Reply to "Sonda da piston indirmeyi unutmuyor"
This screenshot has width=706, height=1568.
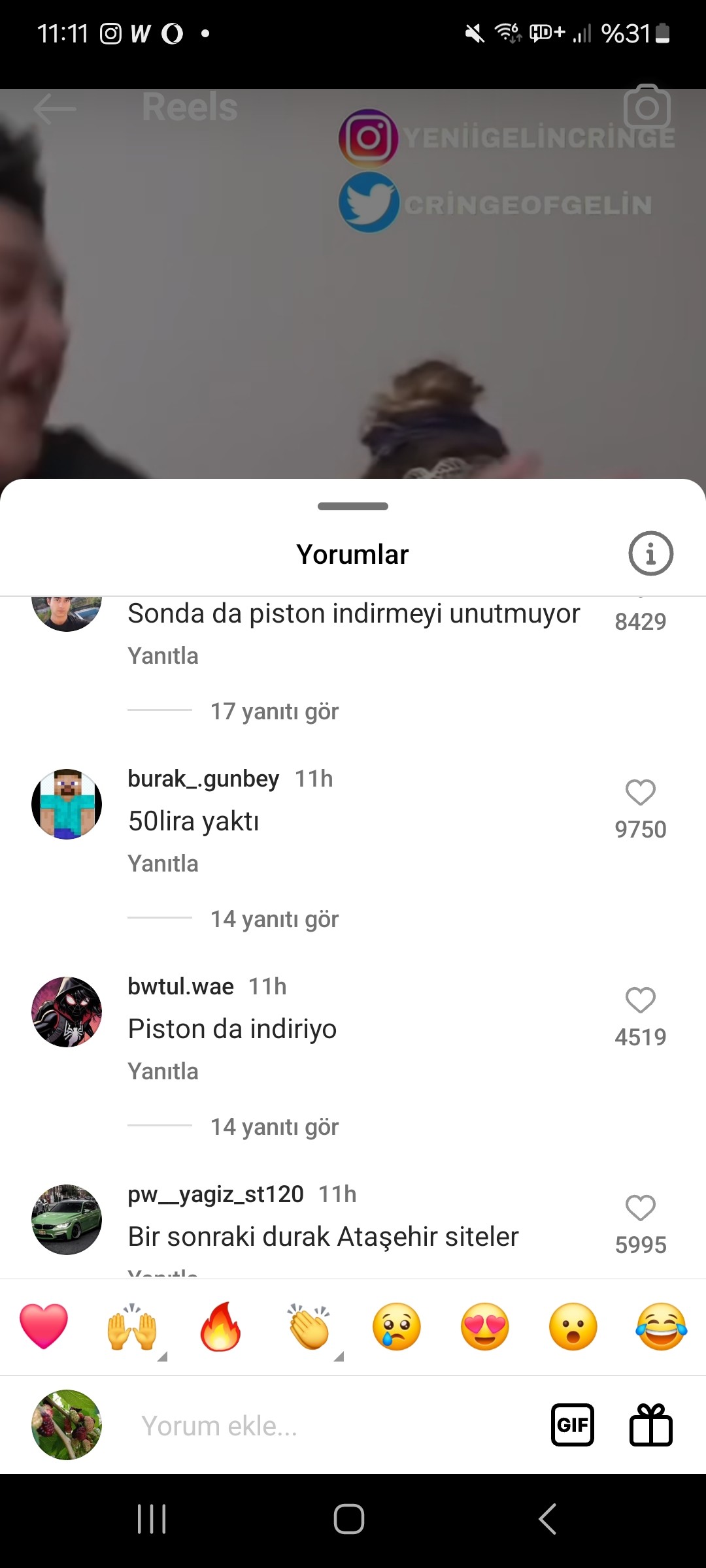point(163,656)
